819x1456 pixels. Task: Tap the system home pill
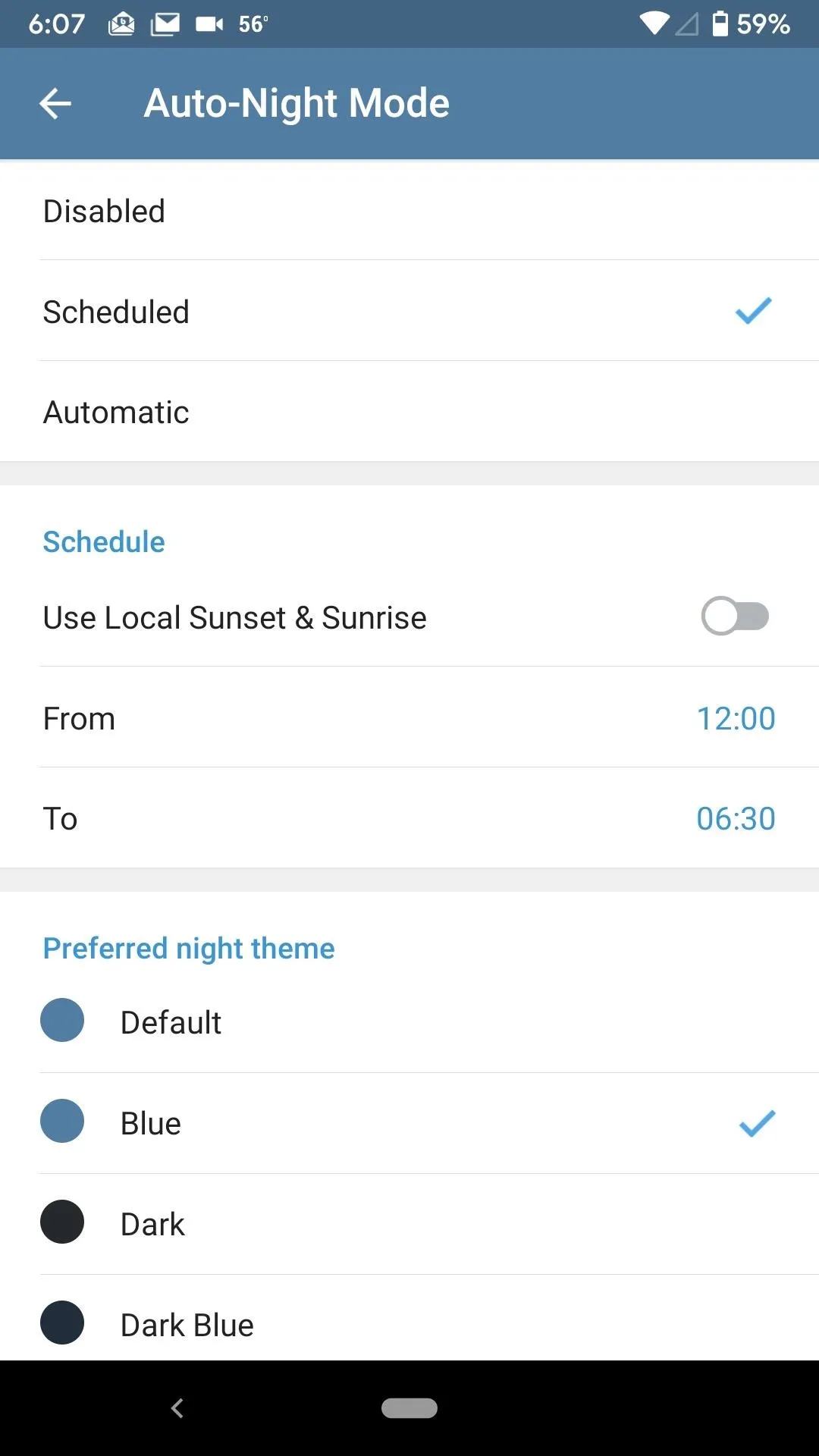click(409, 1408)
